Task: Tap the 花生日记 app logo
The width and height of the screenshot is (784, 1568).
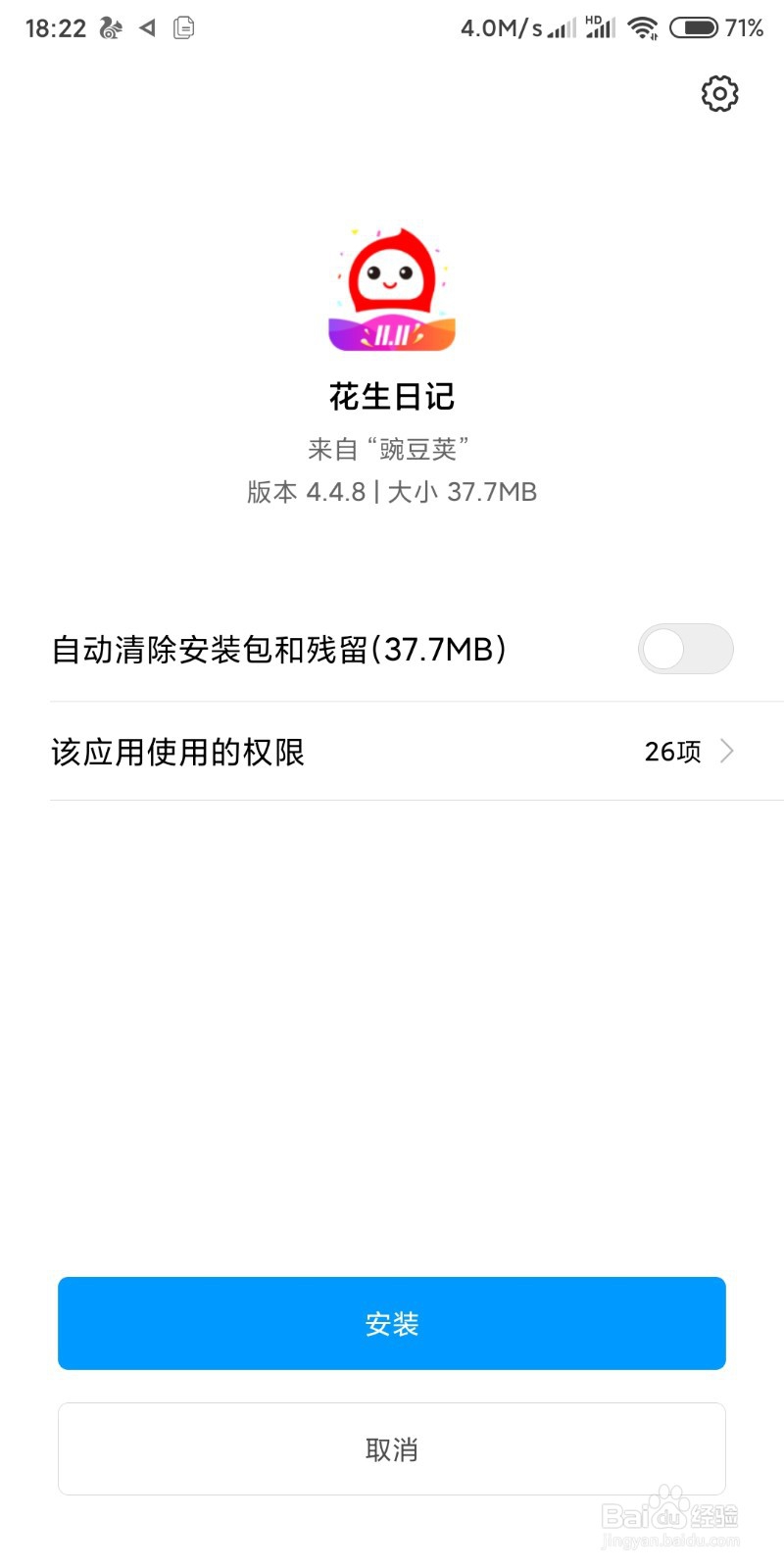Action: [391, 287]
